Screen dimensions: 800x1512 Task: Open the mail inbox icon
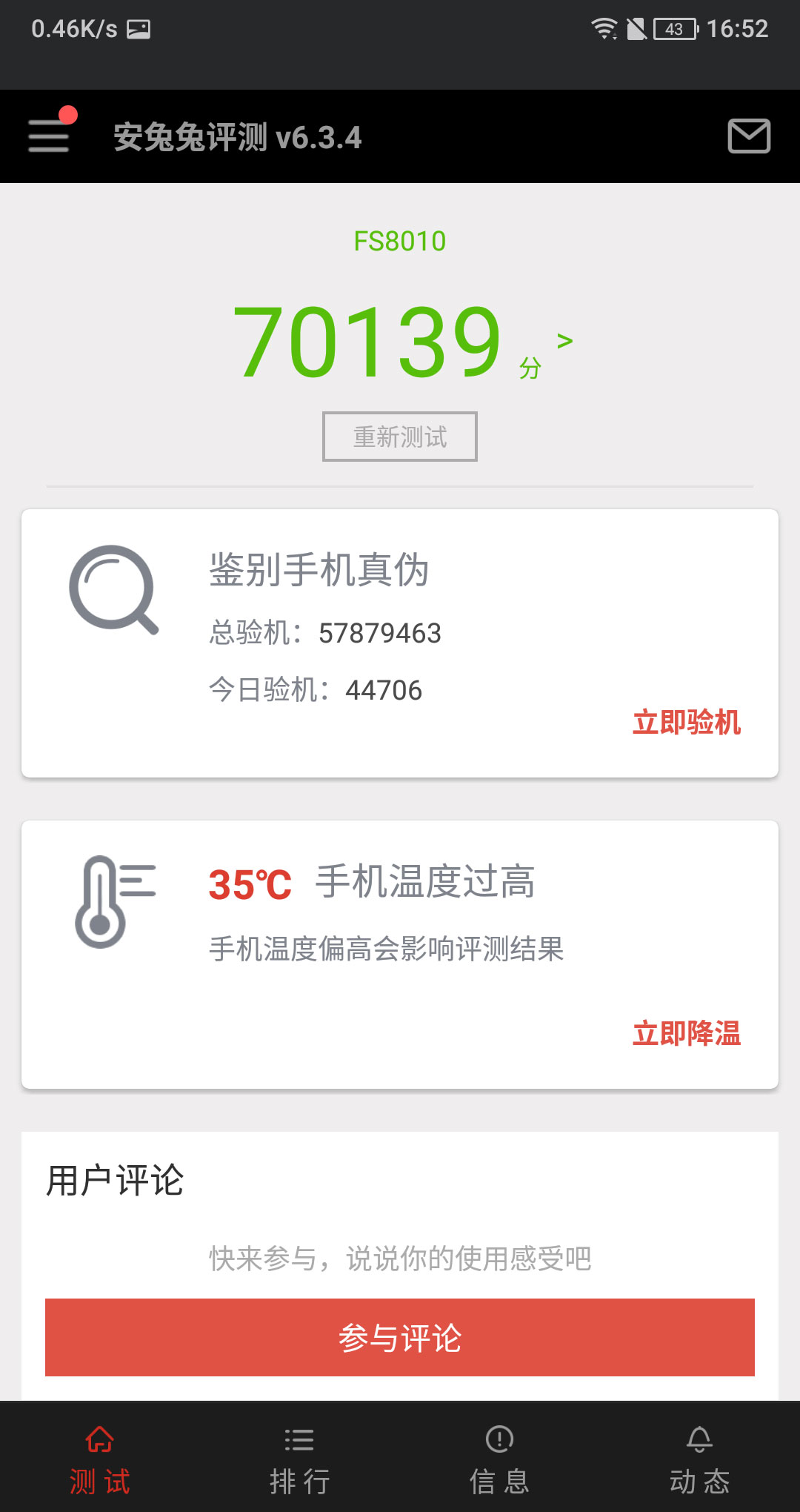[749, 136]
